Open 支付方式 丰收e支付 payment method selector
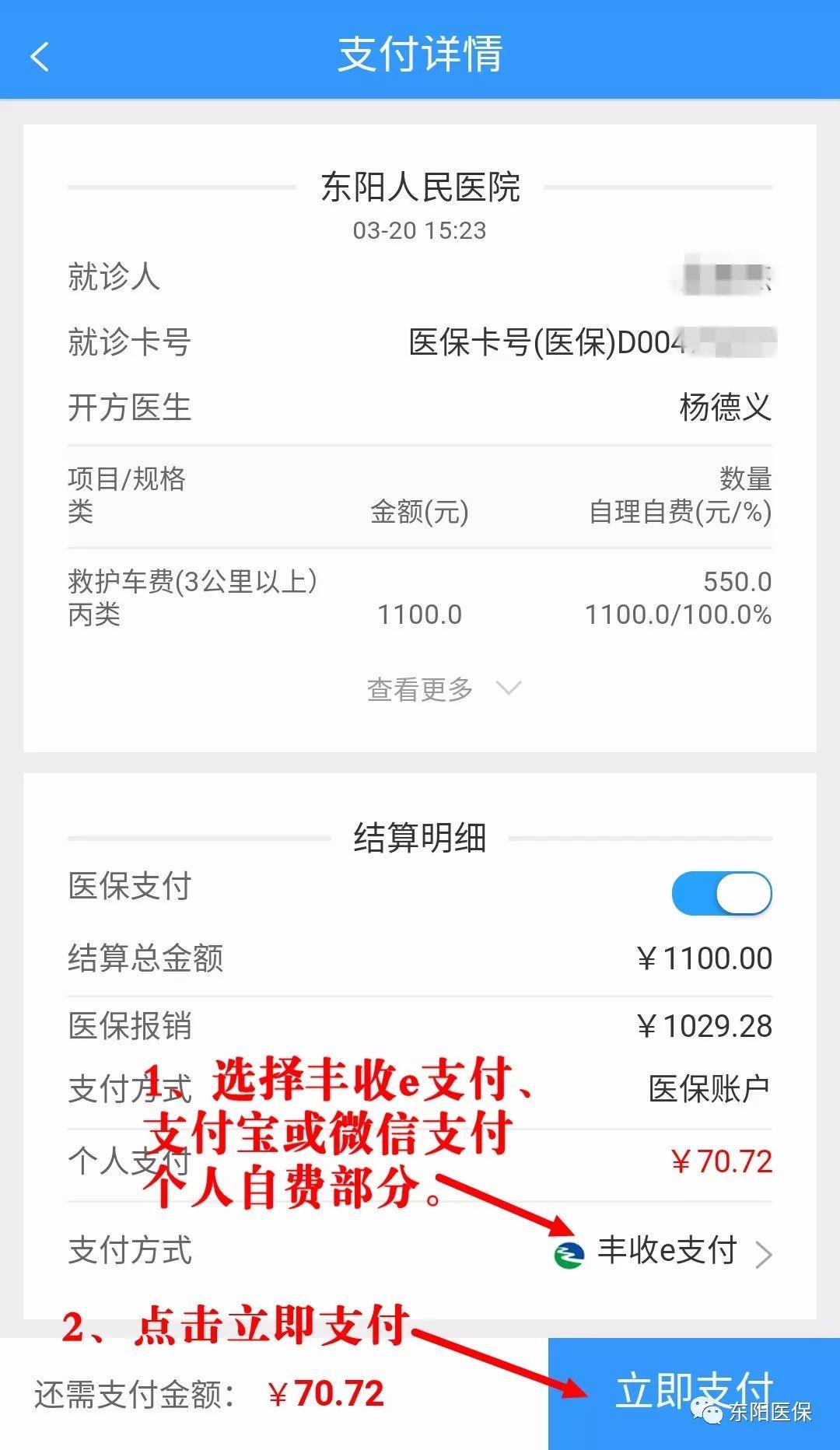This screenshot has width=840, height=1450. [420, 1251]
